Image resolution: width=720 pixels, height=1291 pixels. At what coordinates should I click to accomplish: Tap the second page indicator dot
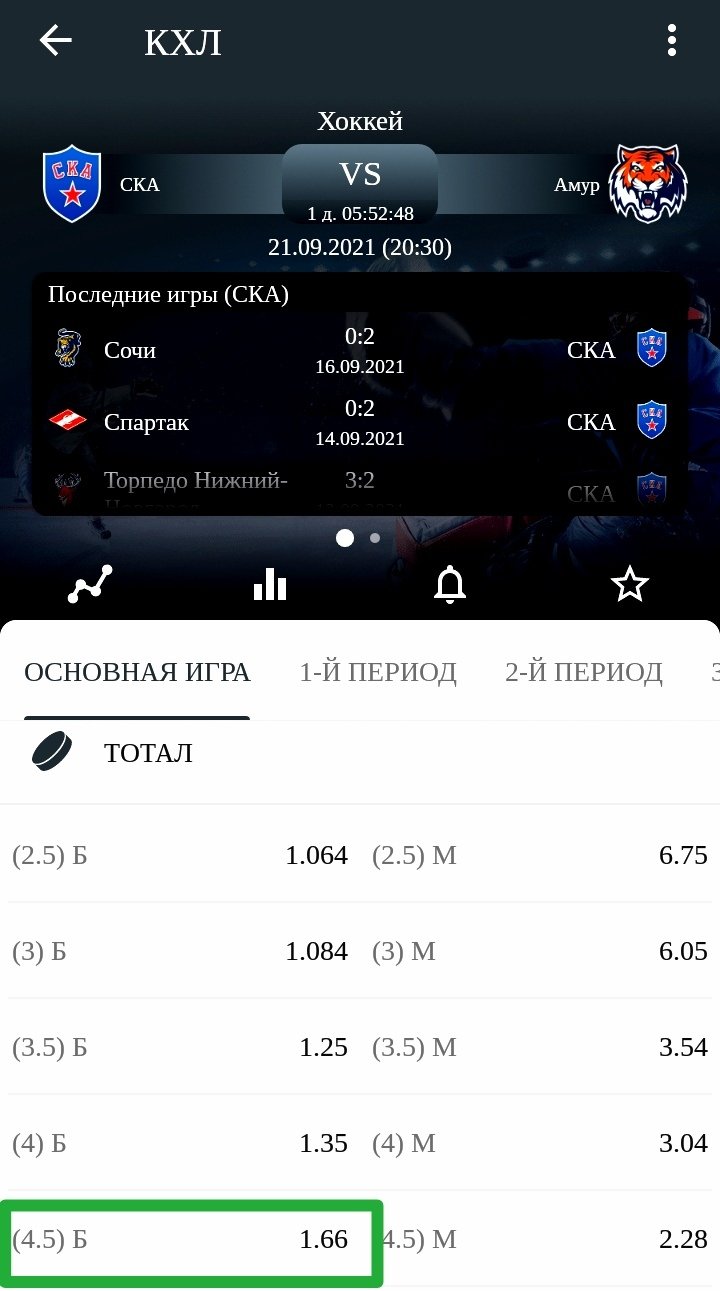pos(375,538)
